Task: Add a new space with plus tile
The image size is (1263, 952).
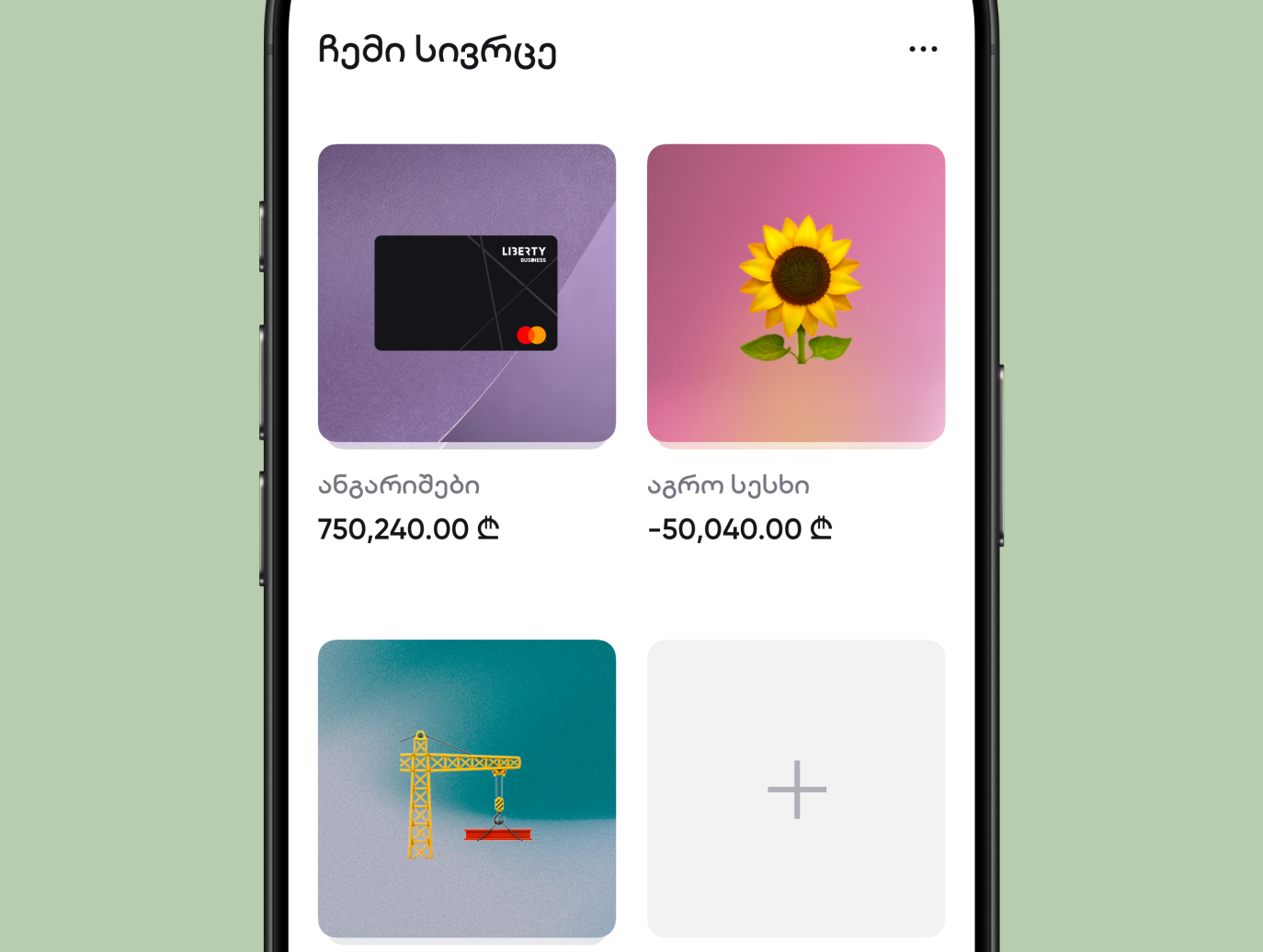Action: pyautogui.click(x=796, y=788)
